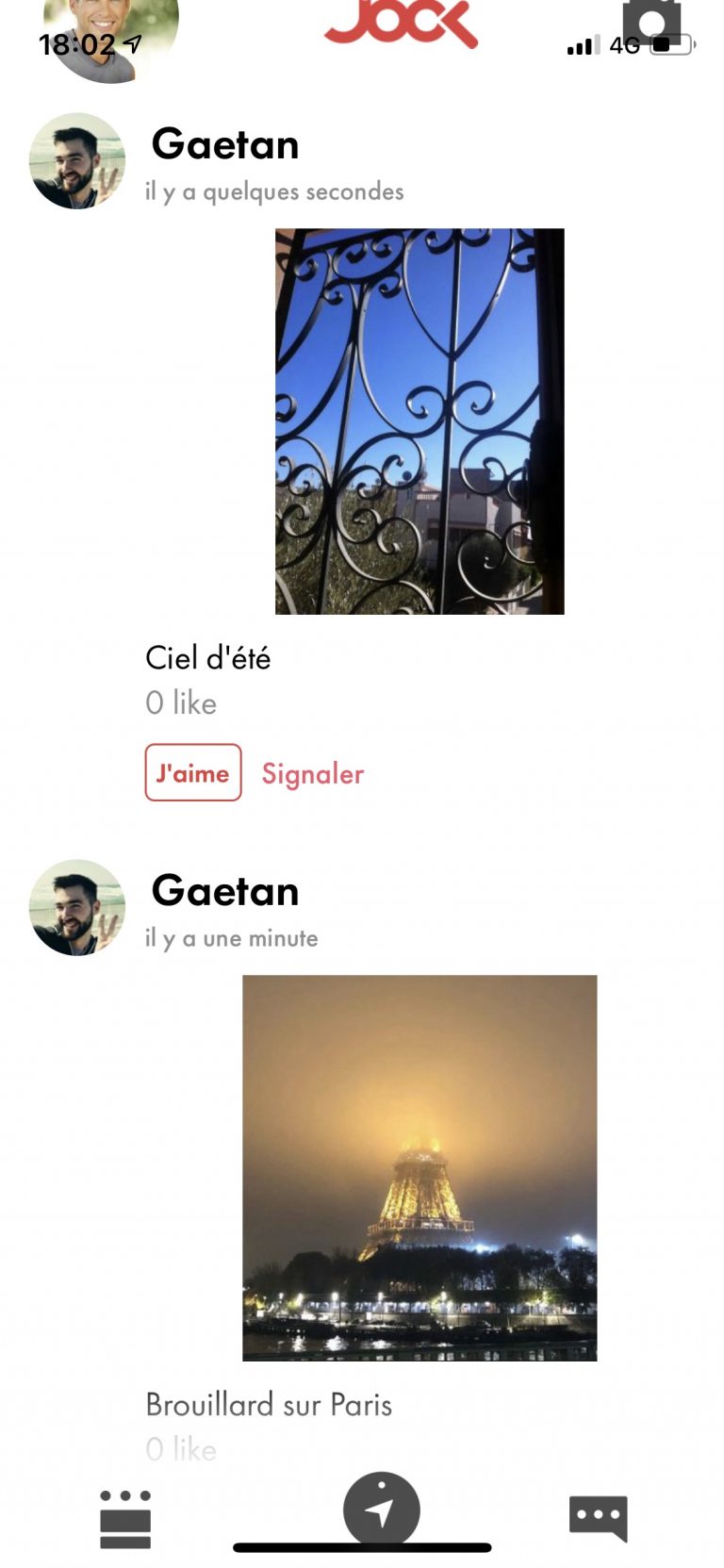Open the "Brouillard sur Paris" photo
The image size is (724, 1568).
click(x=420, y=1167)
